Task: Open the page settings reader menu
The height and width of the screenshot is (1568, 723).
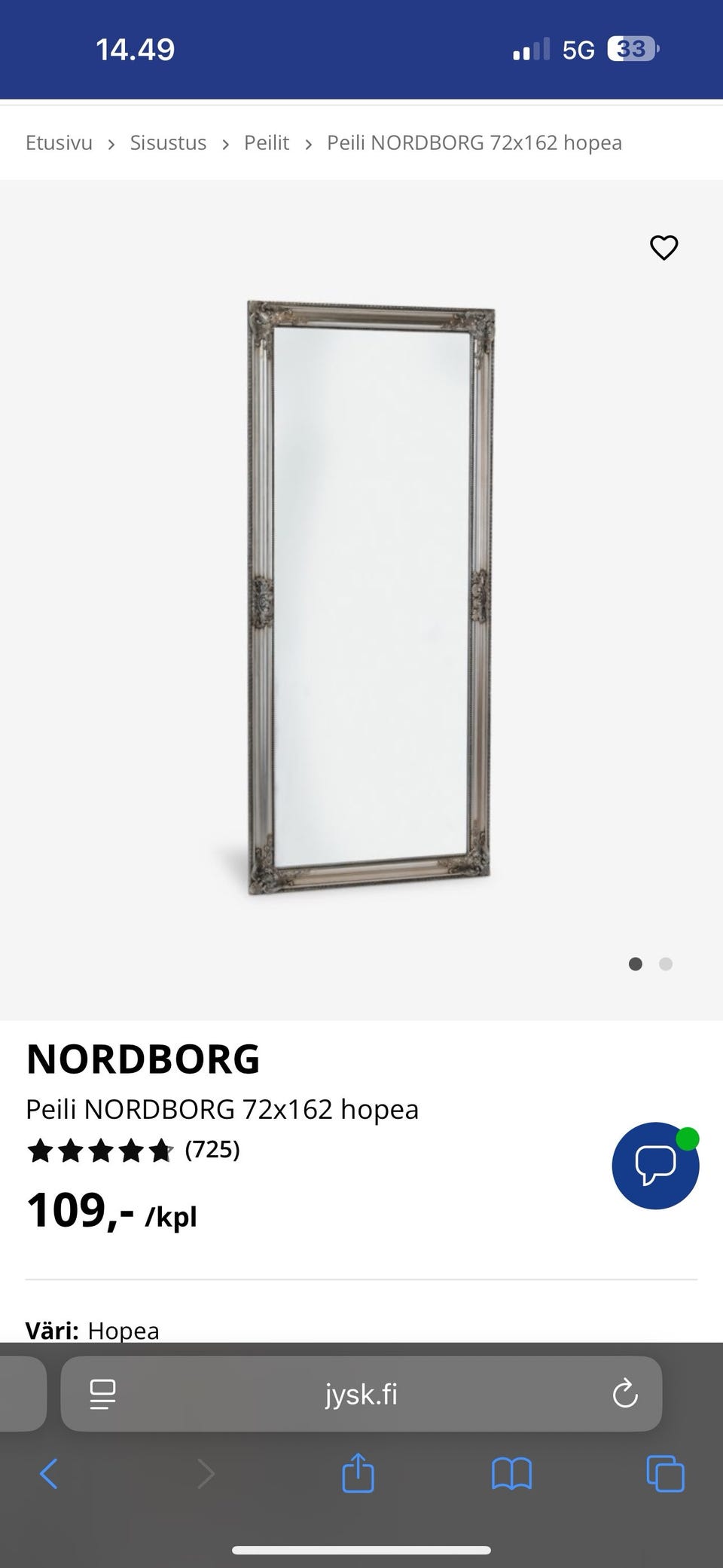Action: [x=102, y=1394]
